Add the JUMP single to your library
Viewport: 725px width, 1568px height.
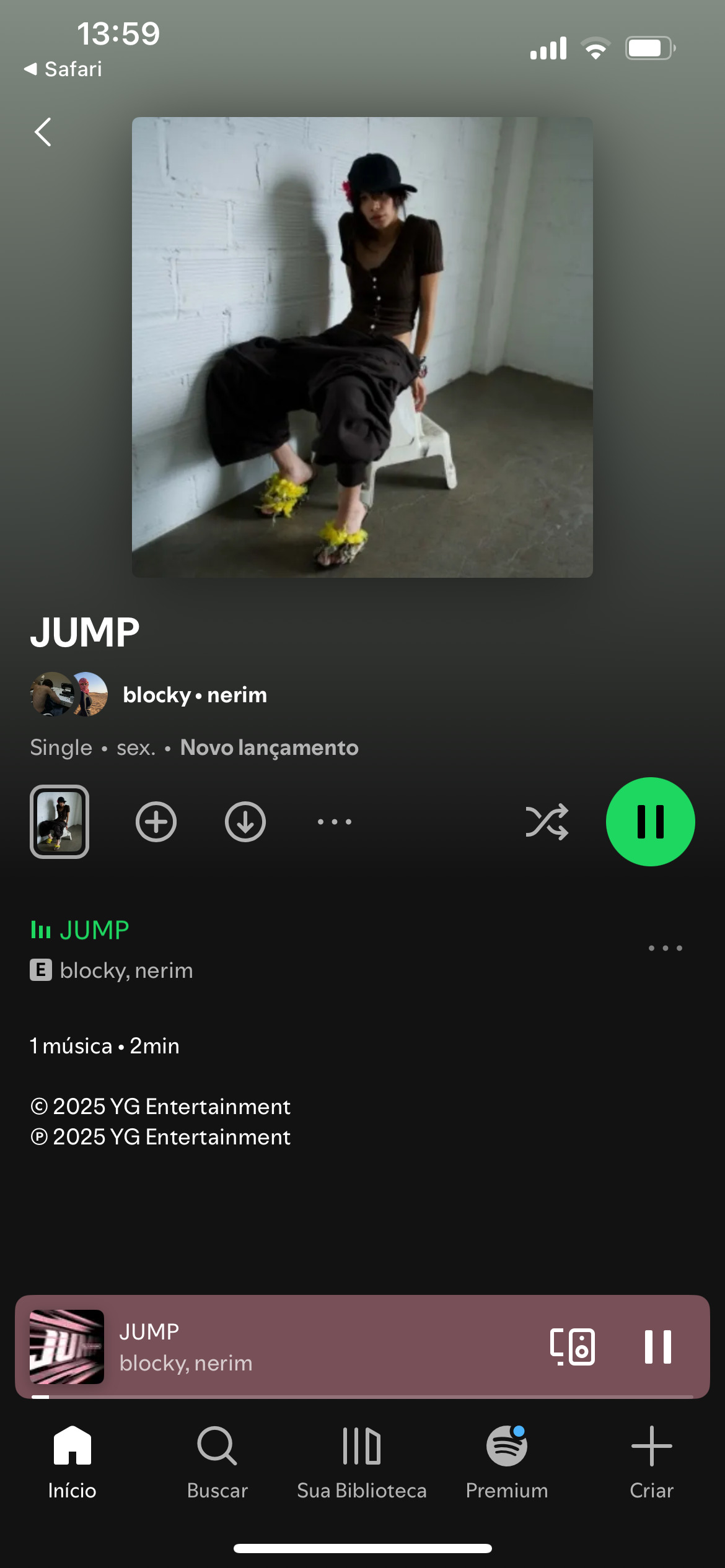tap(156, 822)
